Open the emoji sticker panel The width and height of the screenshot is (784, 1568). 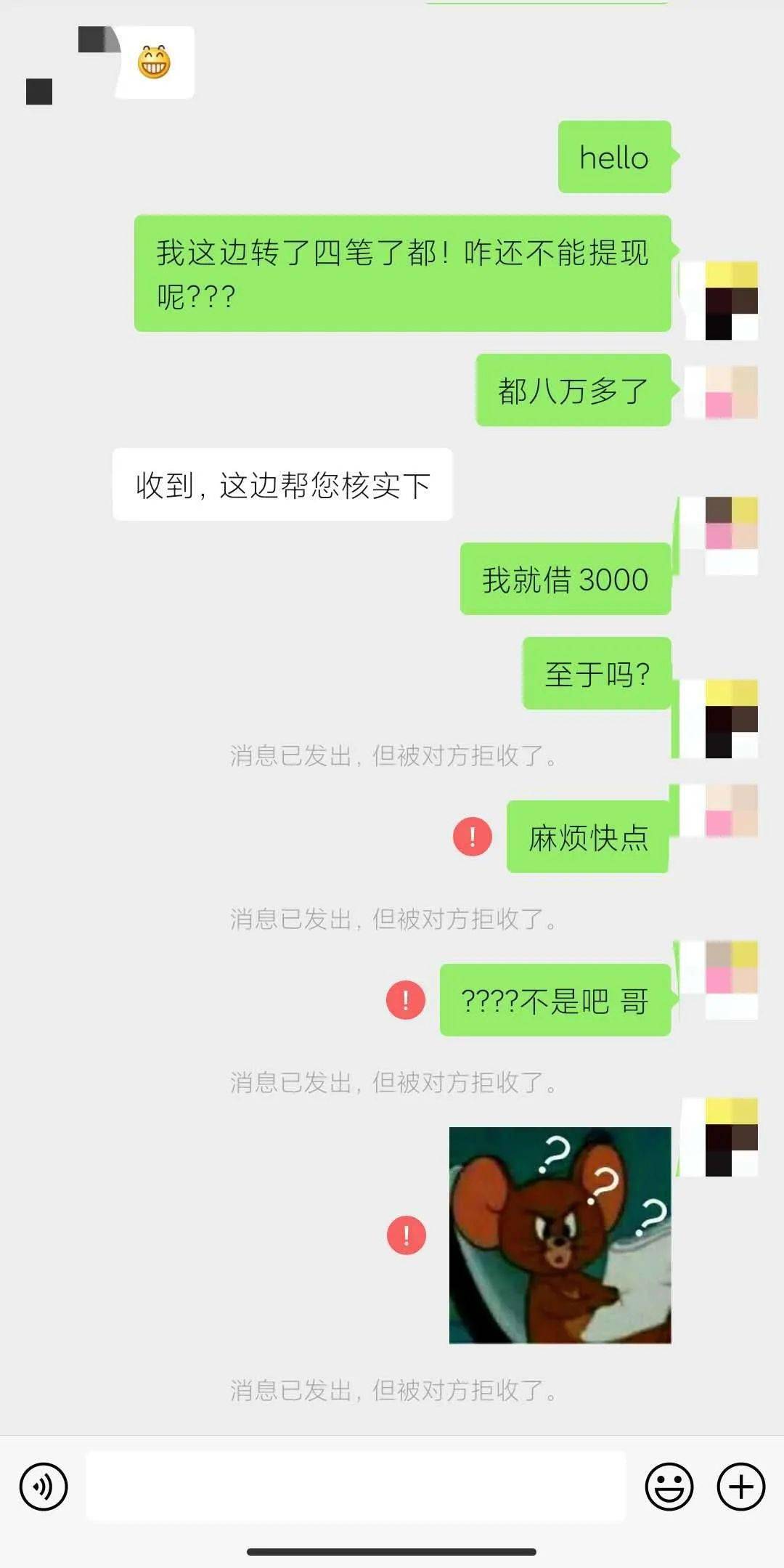pyautogui.click(x=669, y=1487)
